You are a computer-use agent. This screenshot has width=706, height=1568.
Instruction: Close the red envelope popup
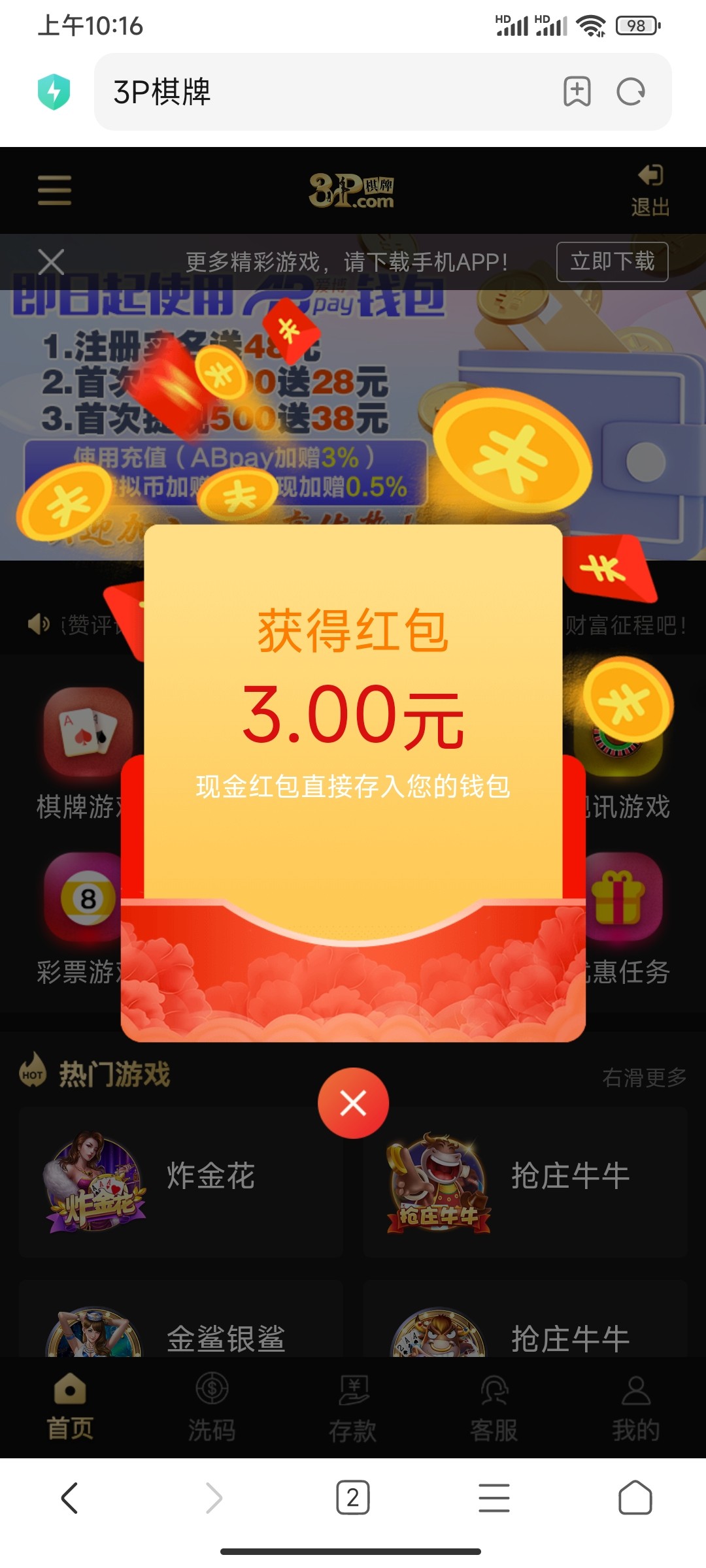point(353,1103)
